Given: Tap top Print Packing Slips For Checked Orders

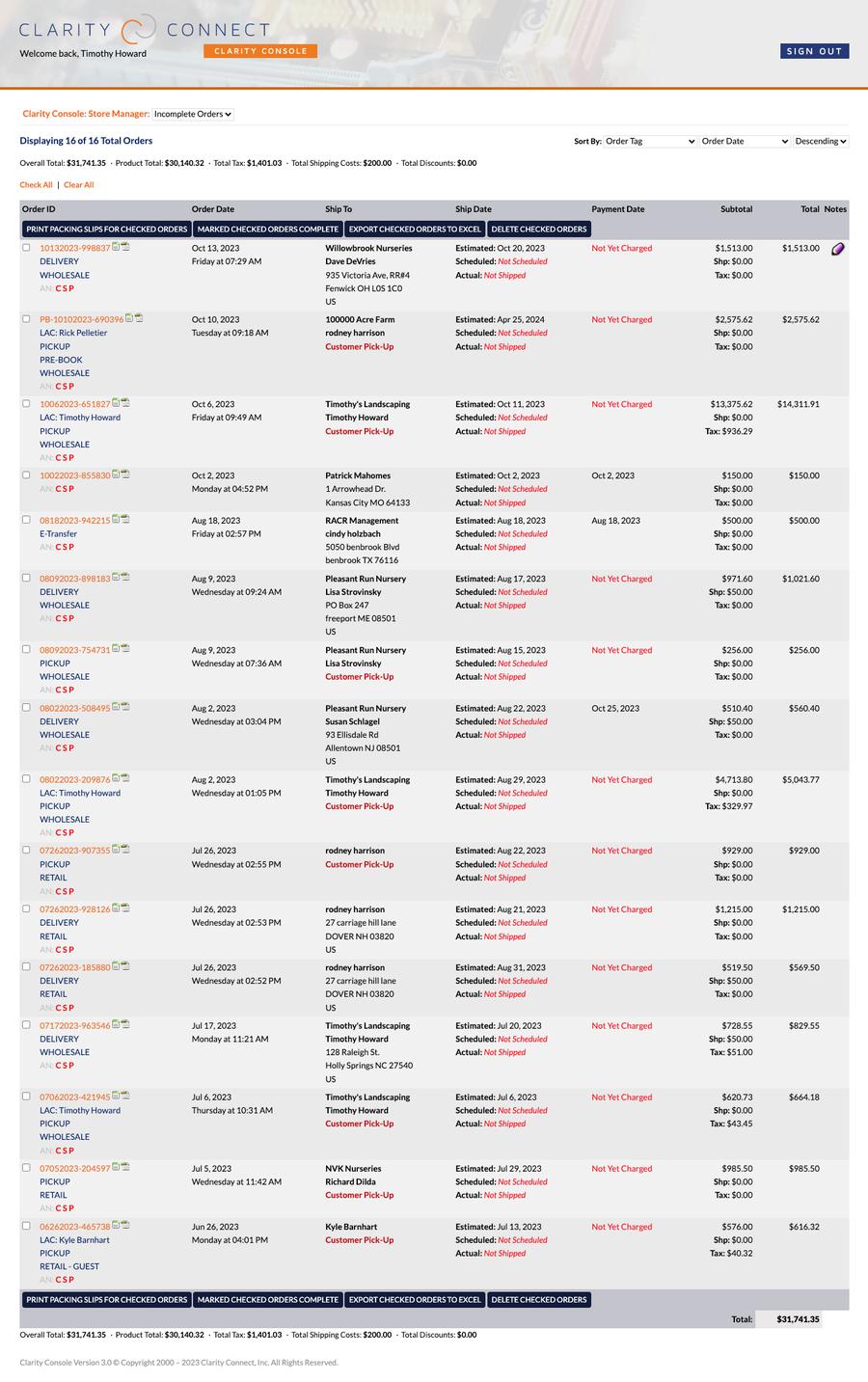Looking at the screenshot, I should pyautogui.click(x=107, y=230).
